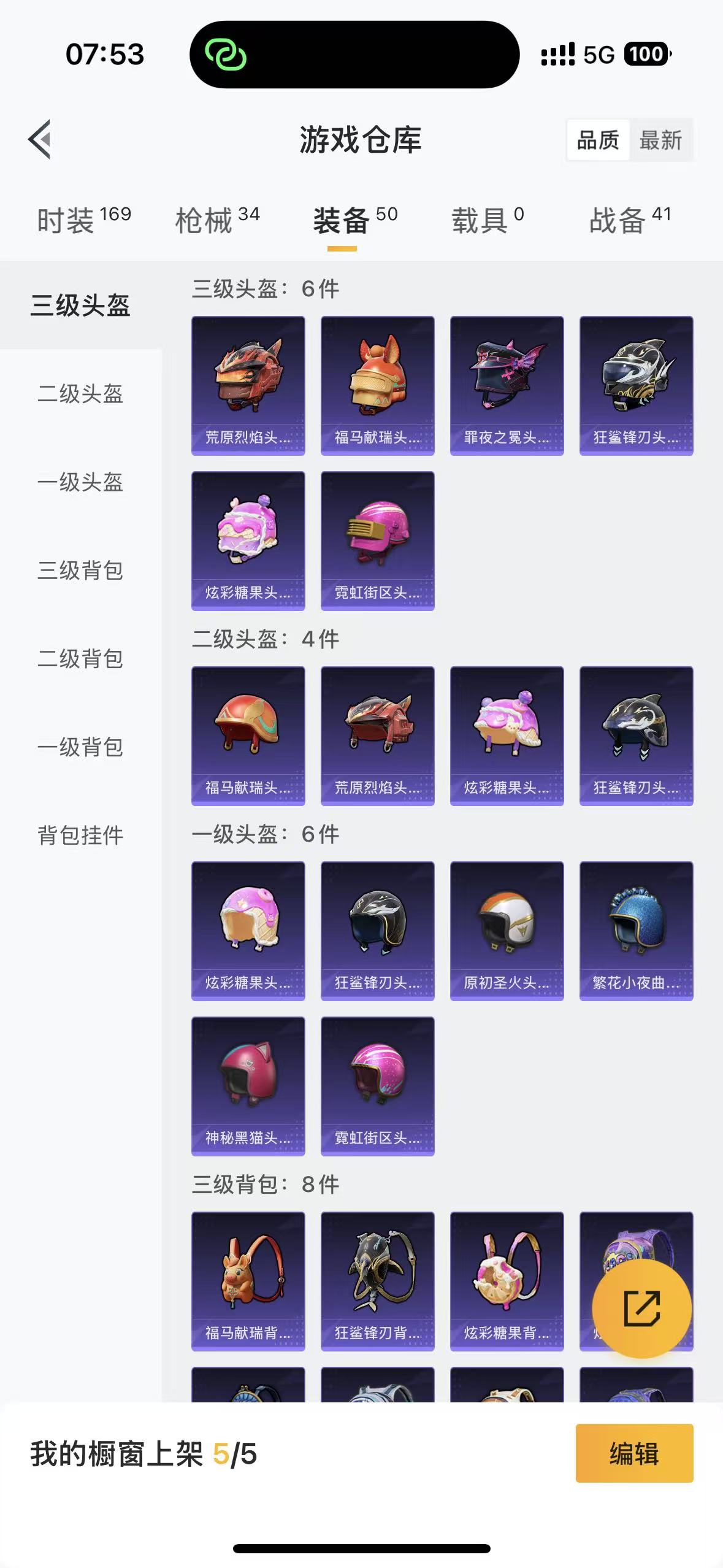Open the 福马献瑞 backpack item
Viewport: 723px width, 1568px height.
(248, 1281)
